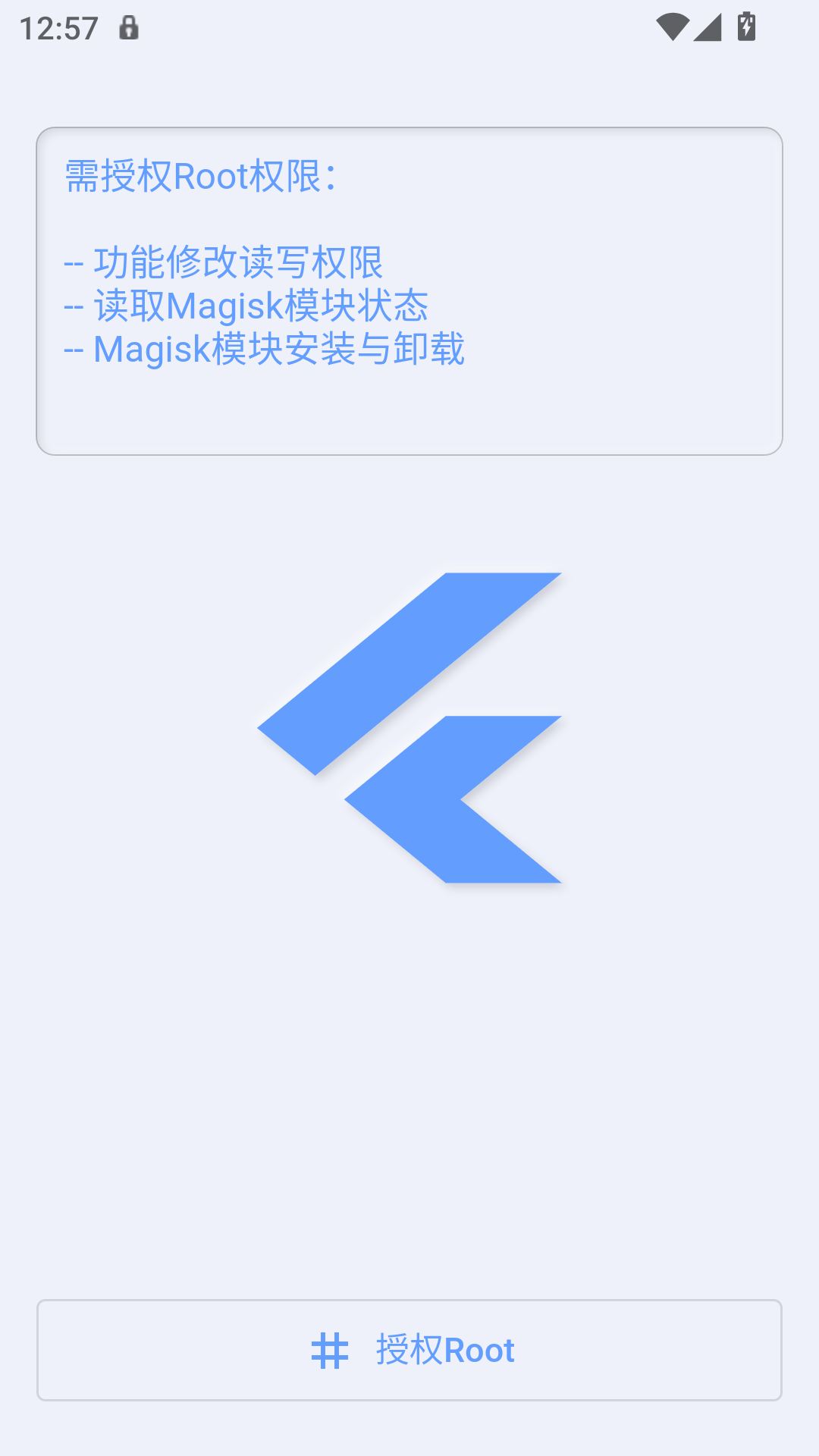Click the empty area below the Flutter logo
This screenshot has height=1456, width=819.
(409, 1062)
